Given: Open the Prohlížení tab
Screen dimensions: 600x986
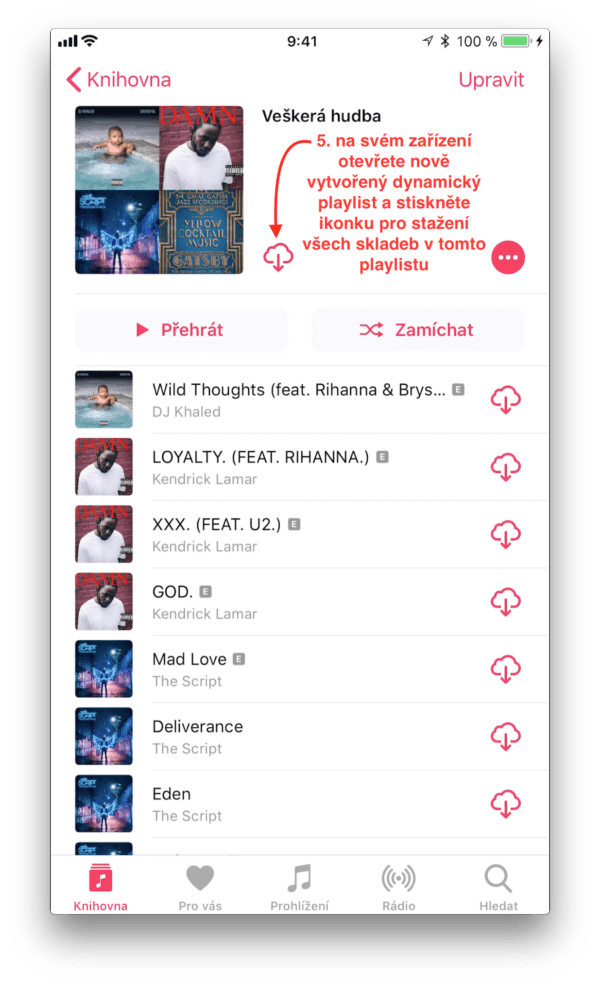Looking at the screenshot, I should (x=299, y=887).
